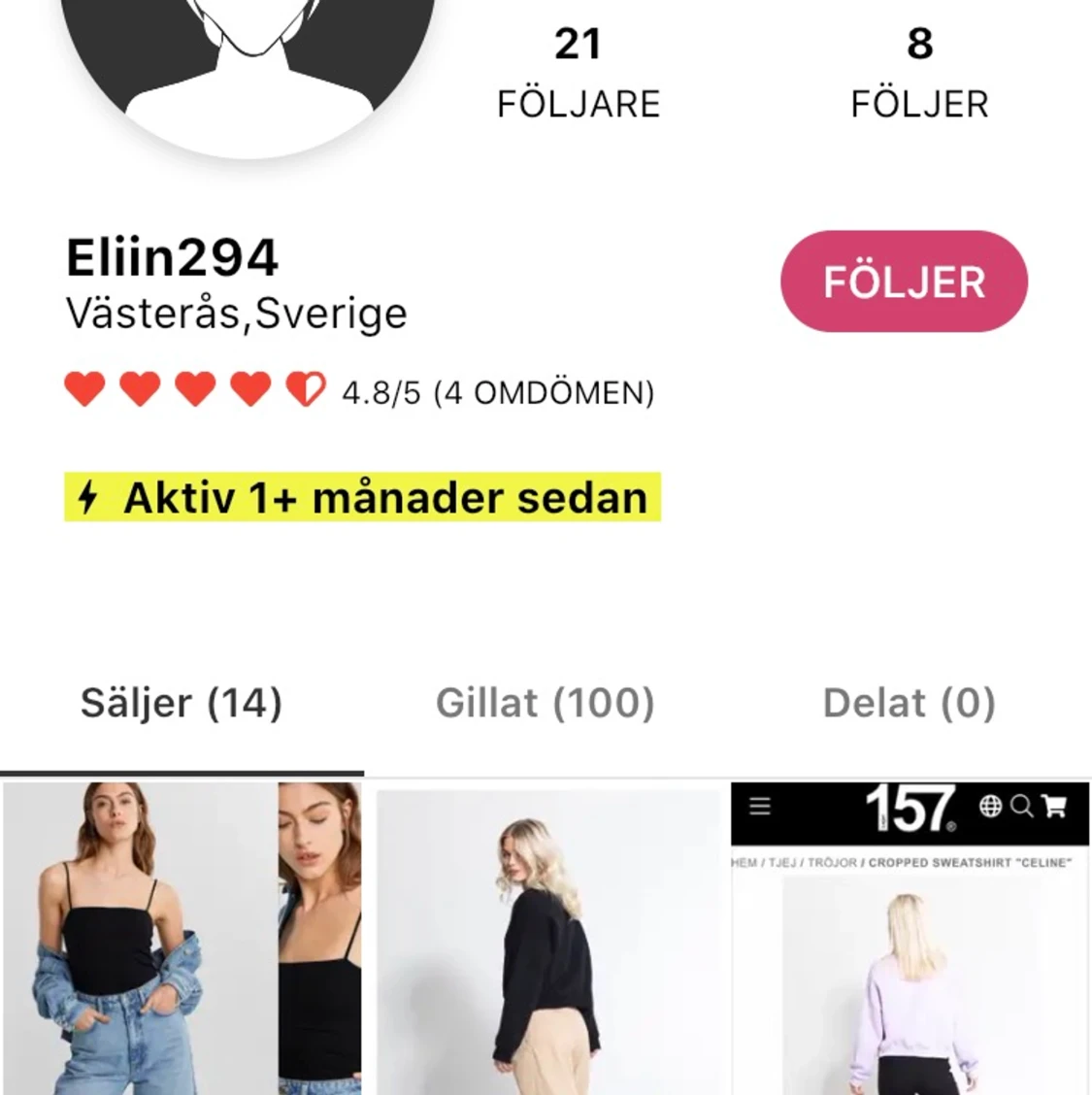Switch to the Säljer (14) tab
Viewport: 1092px width, 1095px height.
(x=181, y=702)
